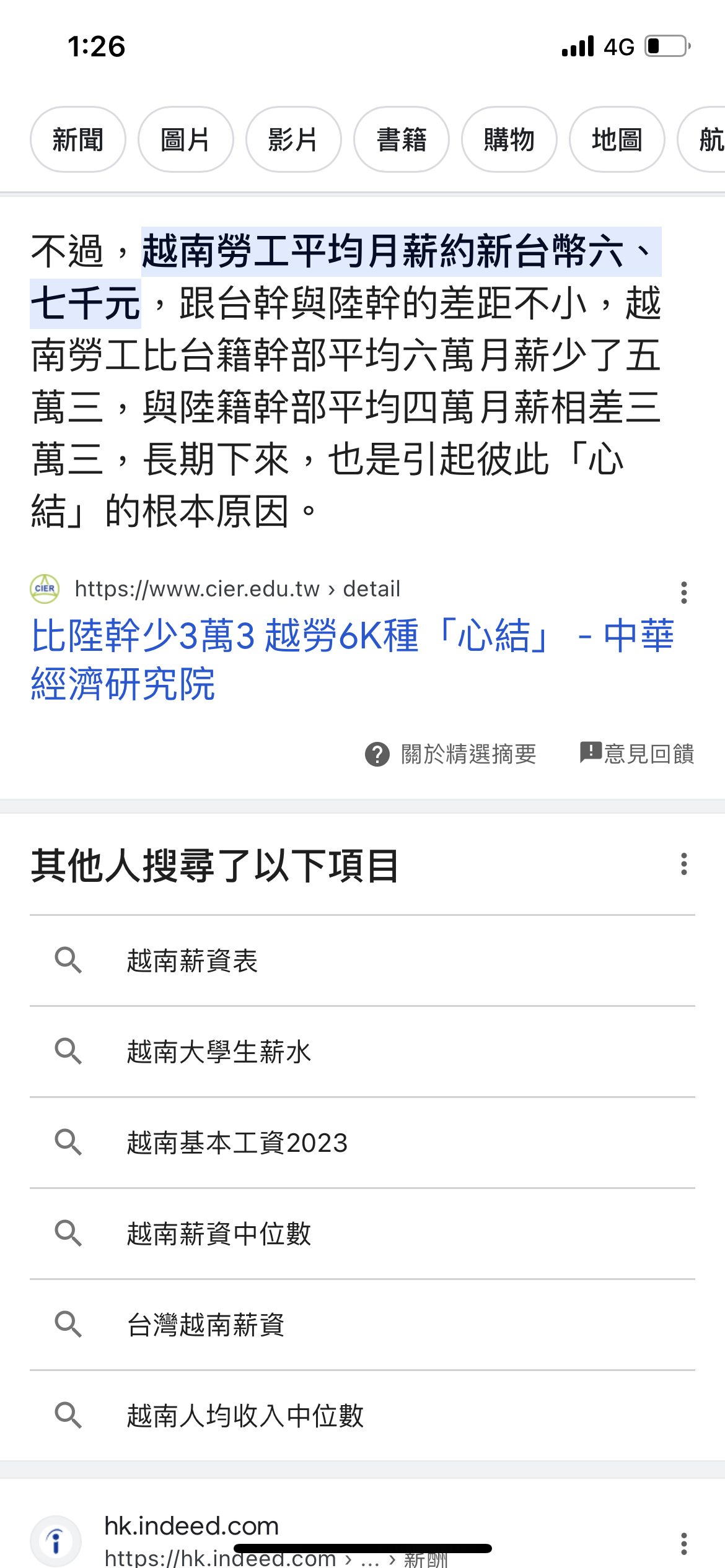Switch to the 購物 filter chip
The image size is (725, 1568).
(509, 139)
